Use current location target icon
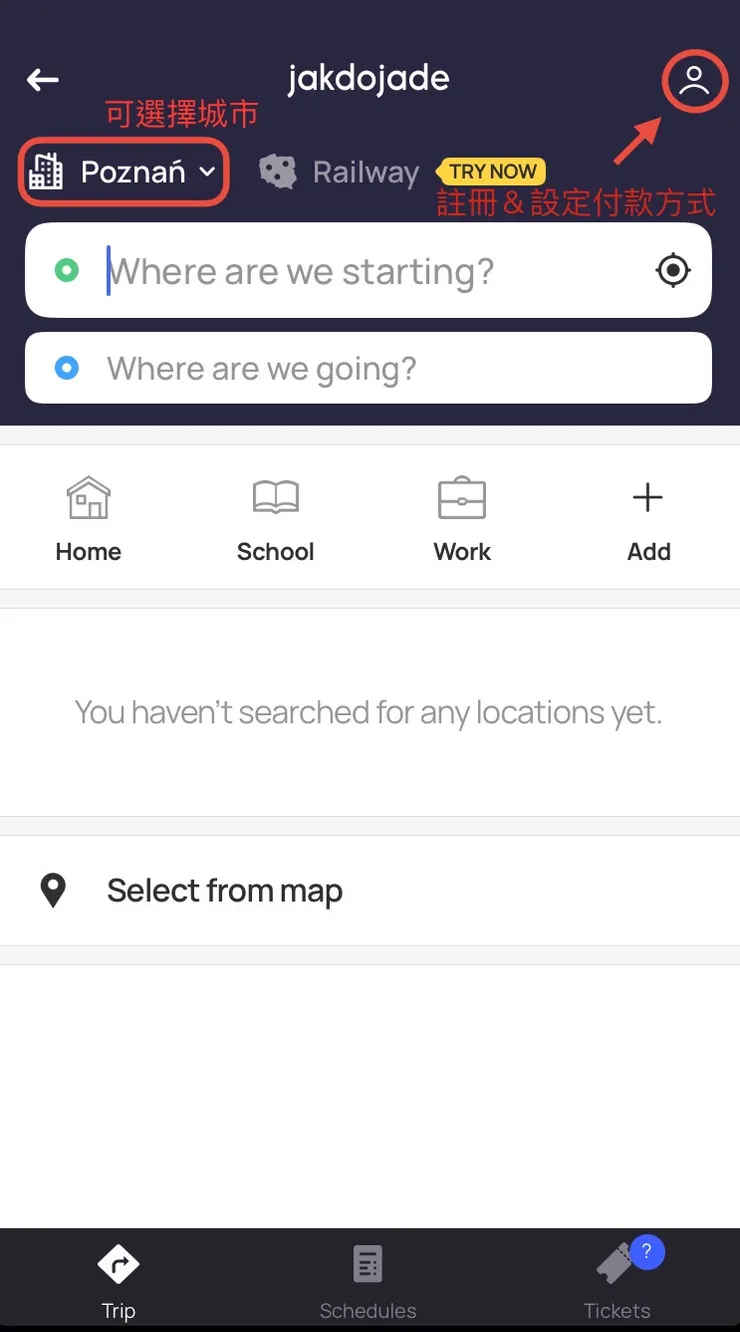The width and height of the screenshot is (740, 1332). [x=673, y=270]
